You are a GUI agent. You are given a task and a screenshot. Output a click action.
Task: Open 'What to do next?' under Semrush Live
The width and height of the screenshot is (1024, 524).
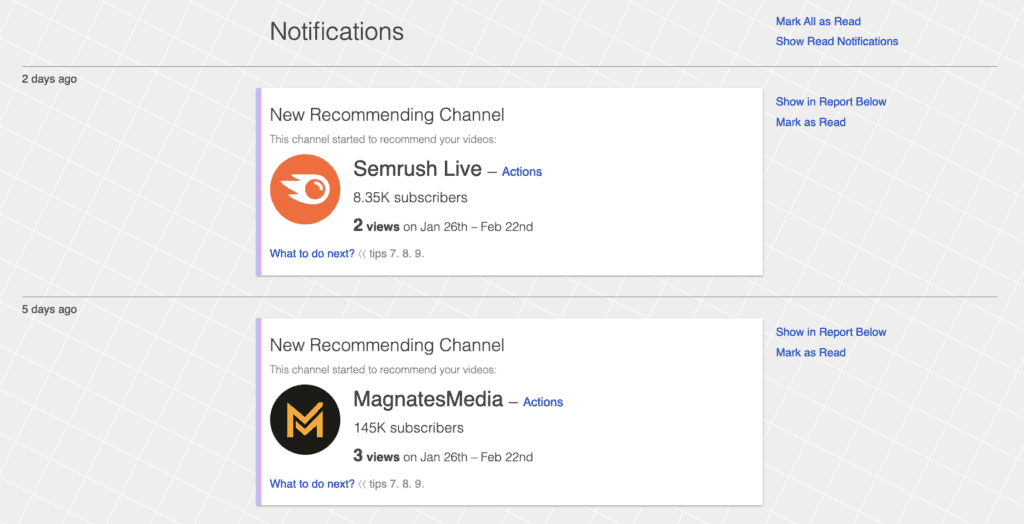pos(312,253)
